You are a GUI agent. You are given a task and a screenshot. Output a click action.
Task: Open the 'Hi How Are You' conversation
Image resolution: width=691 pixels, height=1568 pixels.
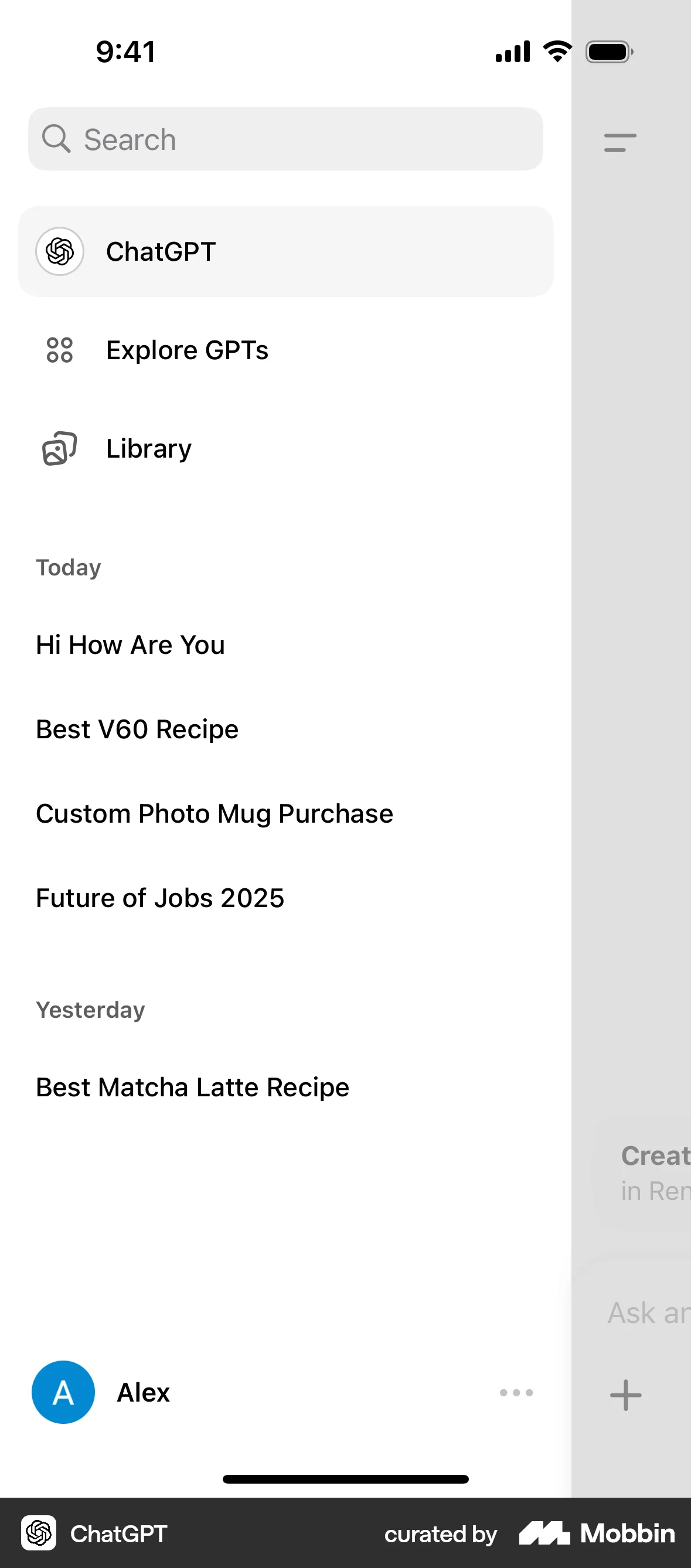pyautogui.click(x=130, y=644)
